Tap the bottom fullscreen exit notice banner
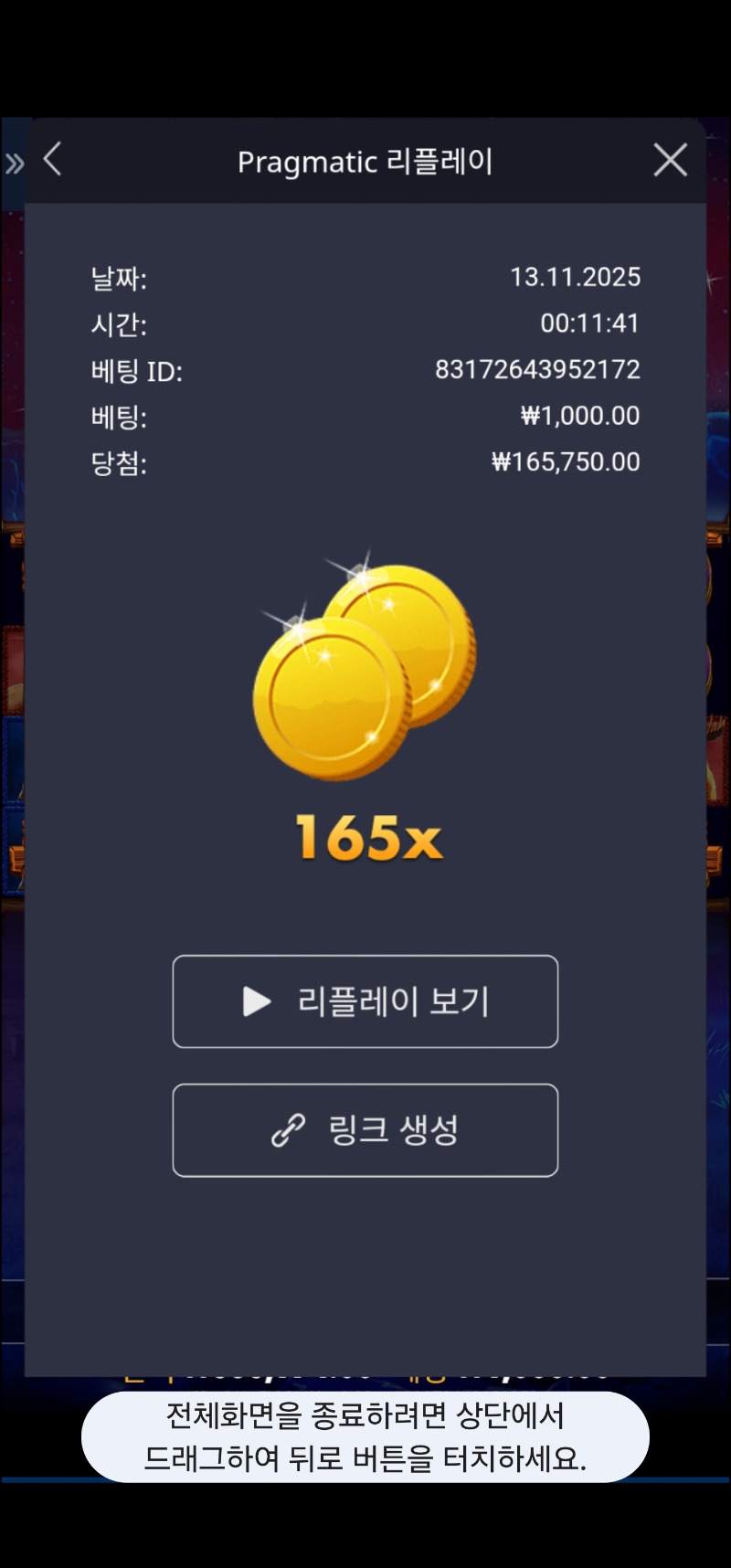 click(365, 1436)
